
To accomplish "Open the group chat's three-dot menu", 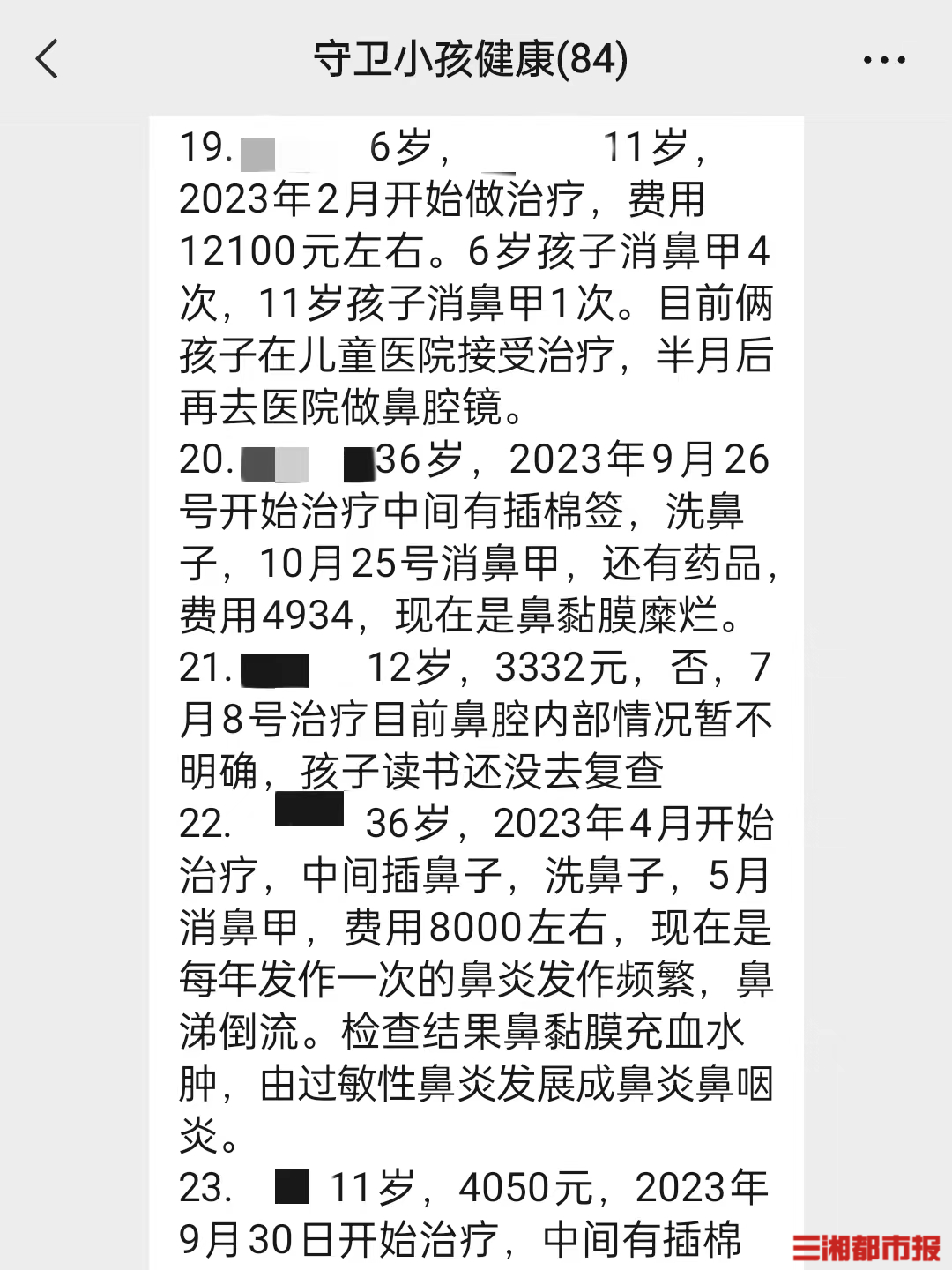I will (883, 60).
